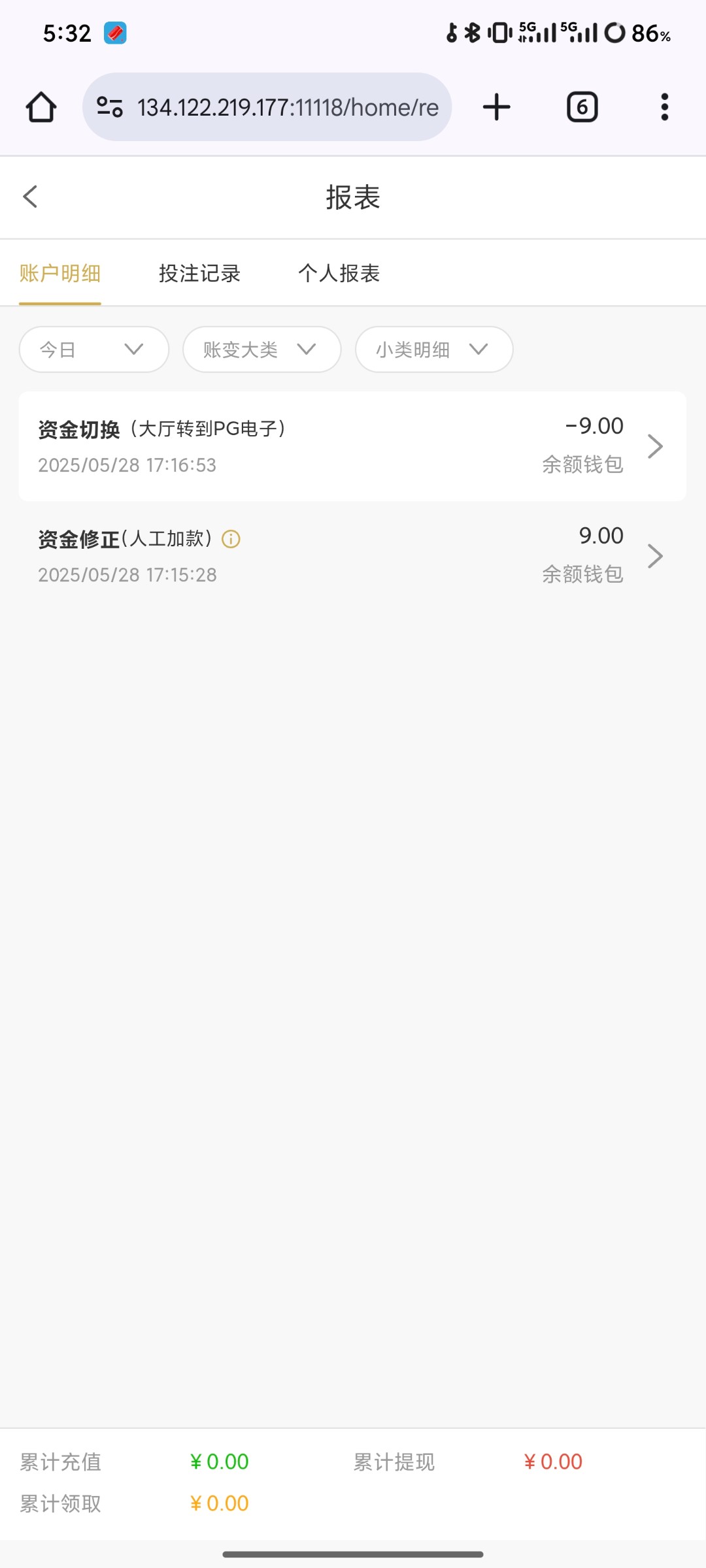This screenshot has width=706, height=1568.
Task: Tap the browser address bar
Action: [267, 107]
